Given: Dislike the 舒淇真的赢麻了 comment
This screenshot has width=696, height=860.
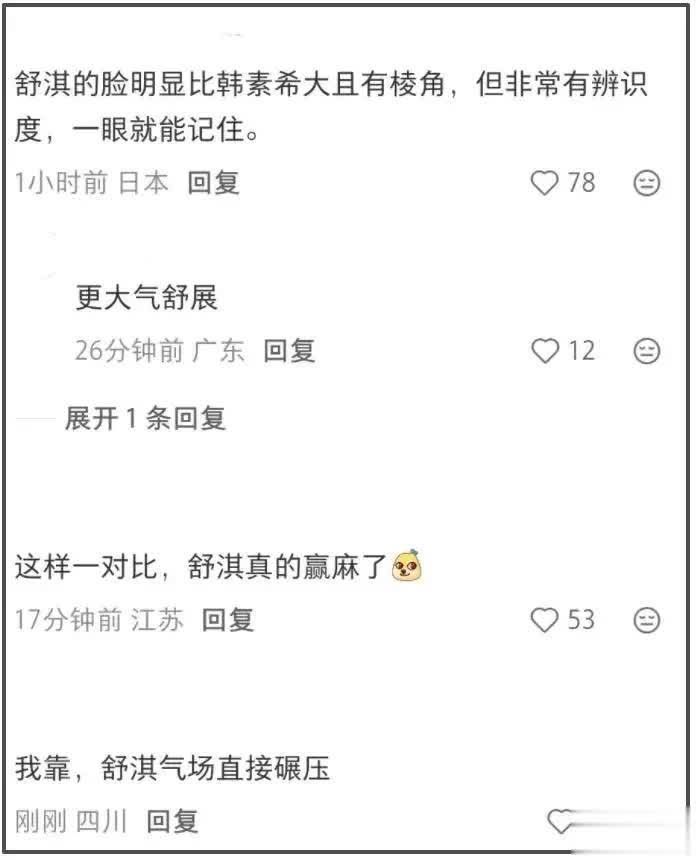Looking at the screenshot, I should click(647, 620).
